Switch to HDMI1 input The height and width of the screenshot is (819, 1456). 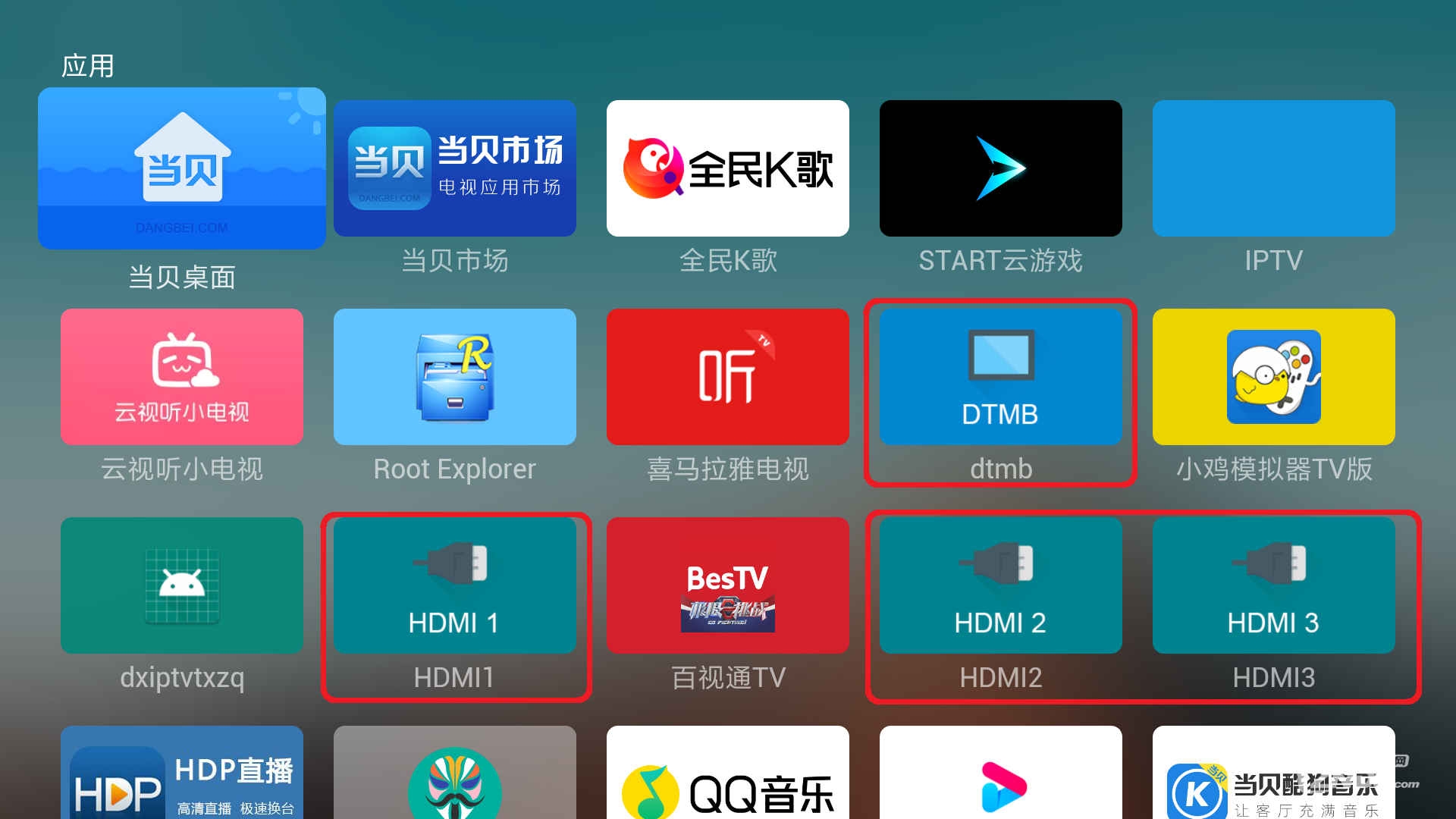(x=455, y=585)
